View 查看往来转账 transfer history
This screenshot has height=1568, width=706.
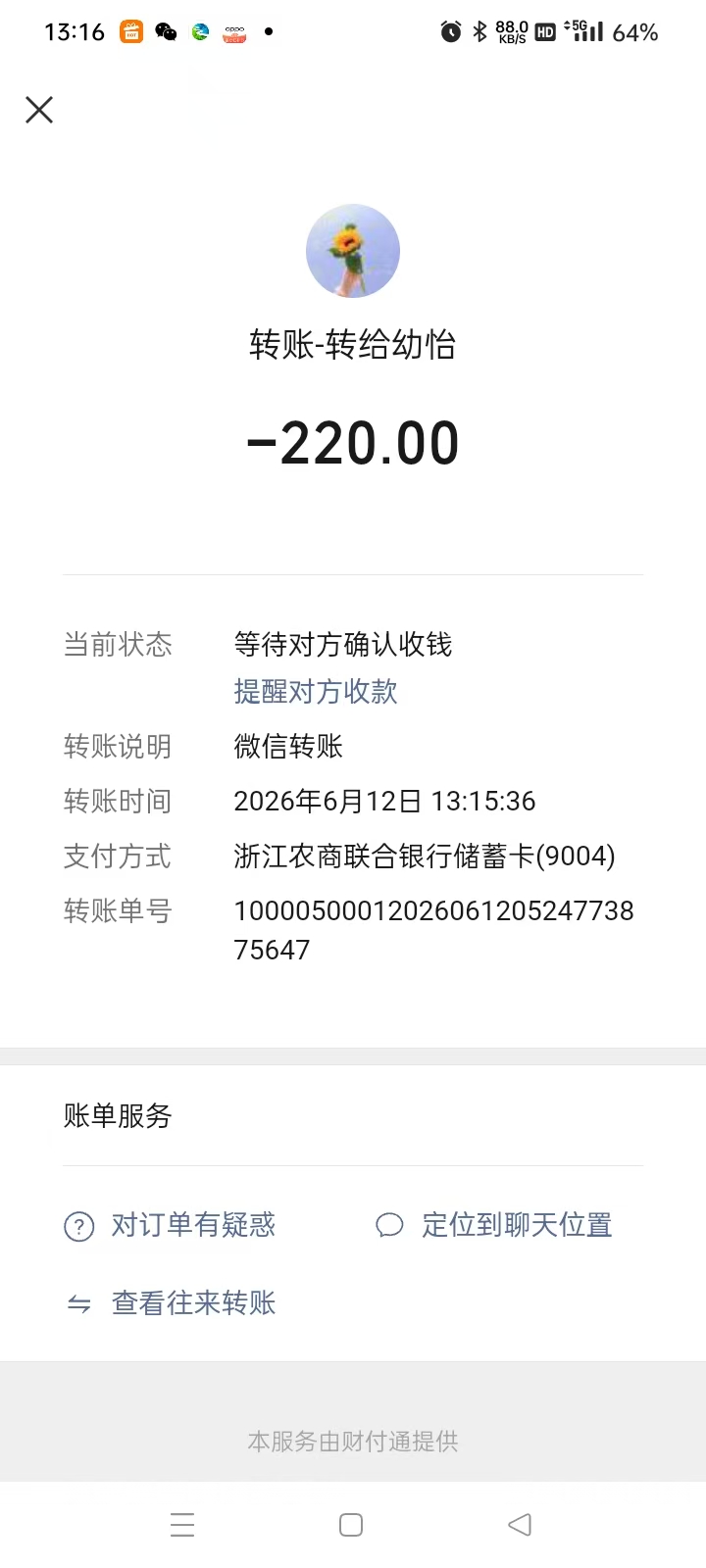tap(170, 1303)
